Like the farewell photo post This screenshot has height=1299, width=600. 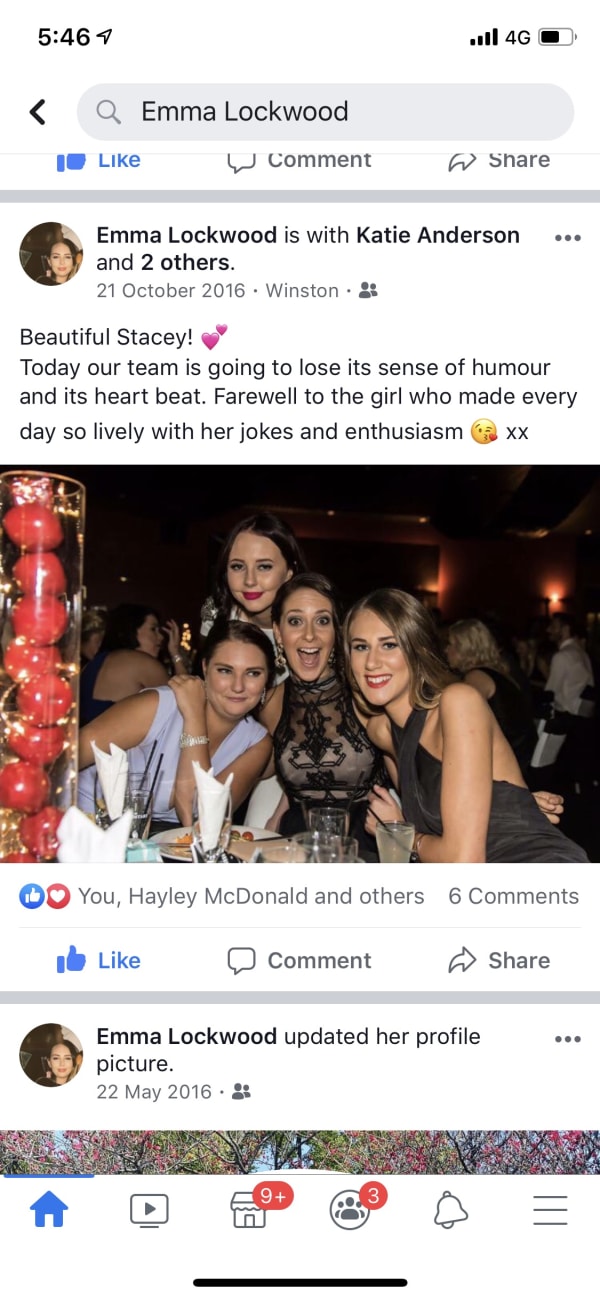(x=98, y=960)
